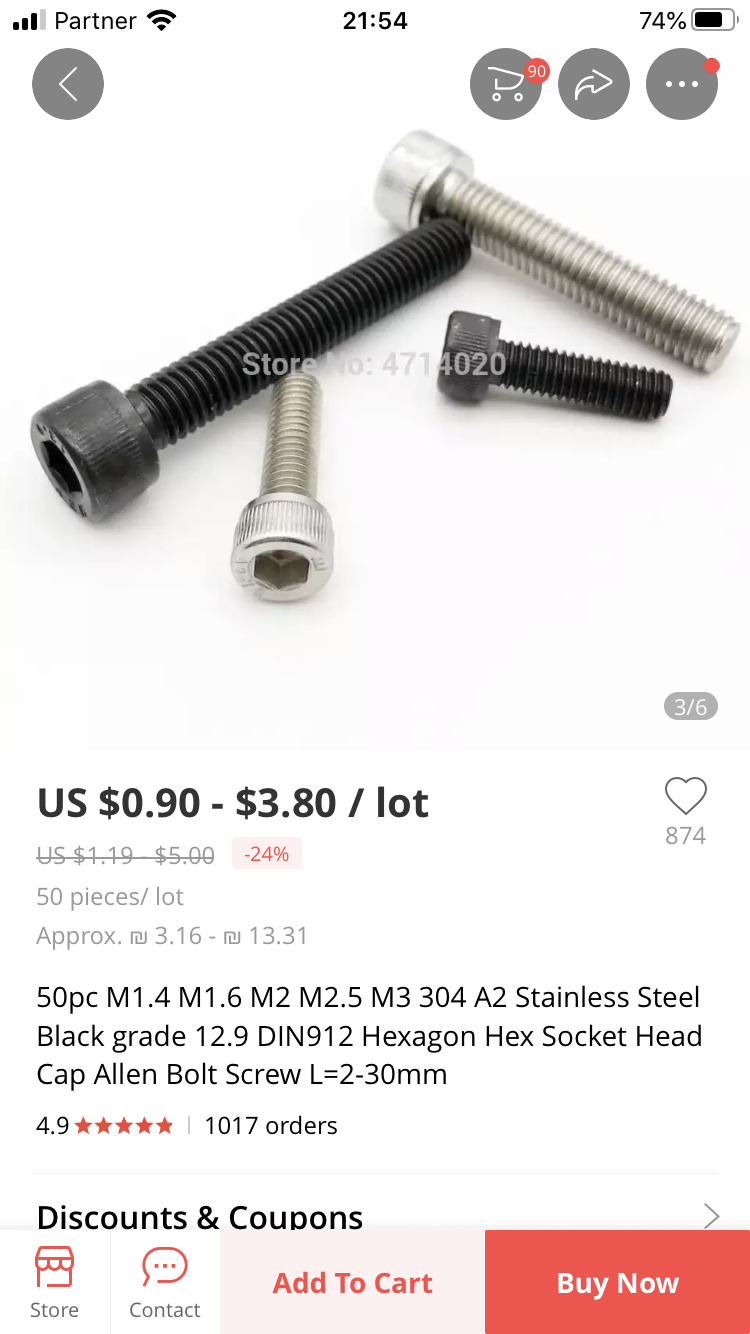Share this product listing
The image size is (750, 1334).
pos(594,84)
